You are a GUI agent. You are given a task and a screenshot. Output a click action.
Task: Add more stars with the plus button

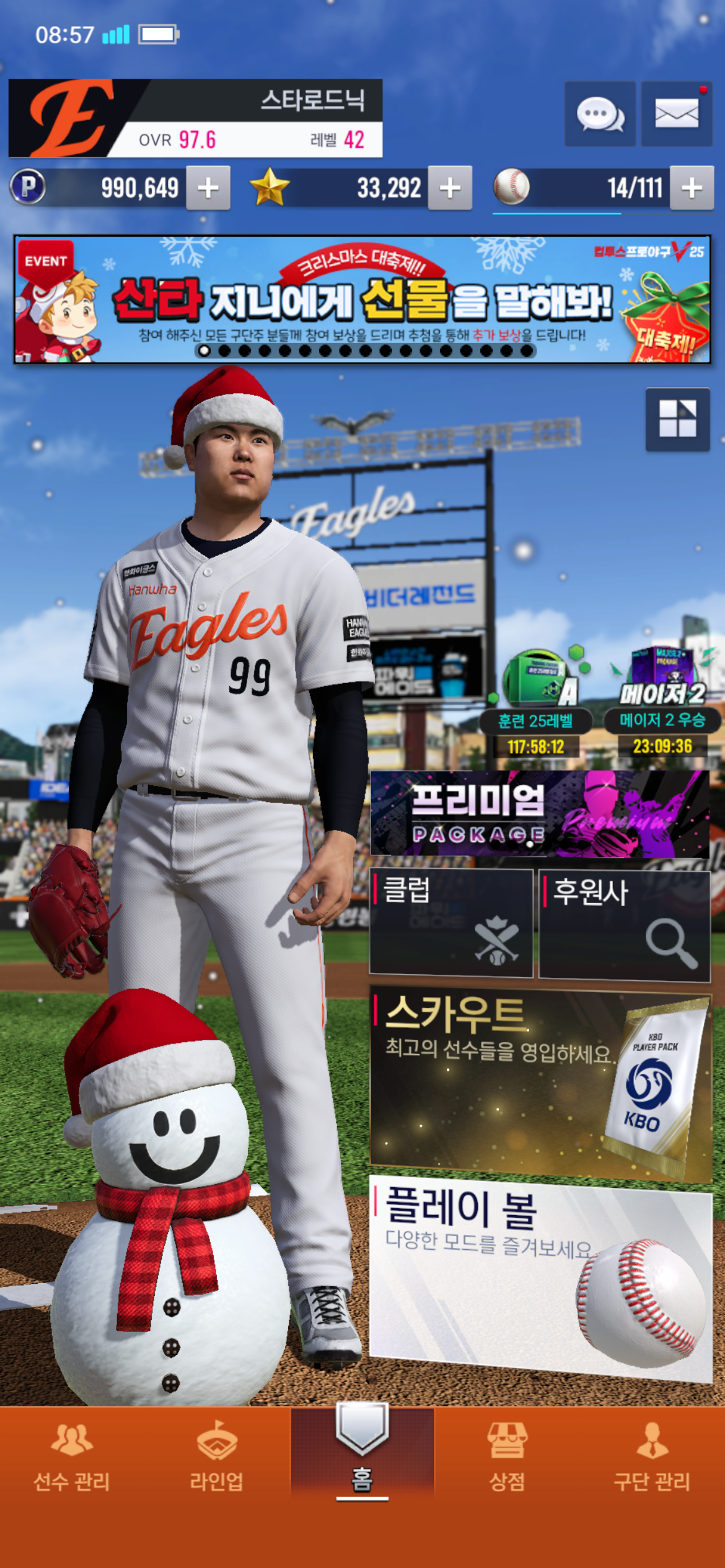450,188
